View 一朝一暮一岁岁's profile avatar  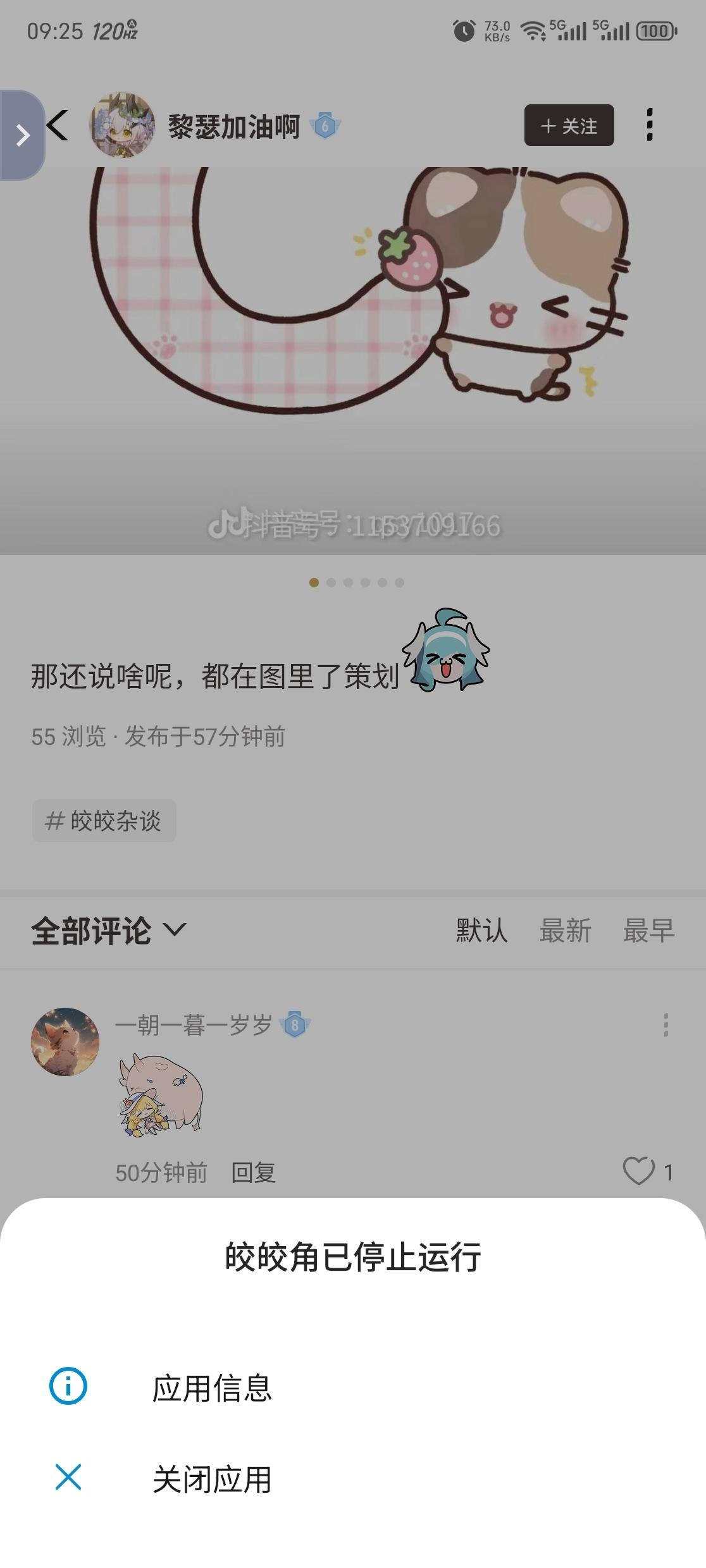tap(65, 1041)
